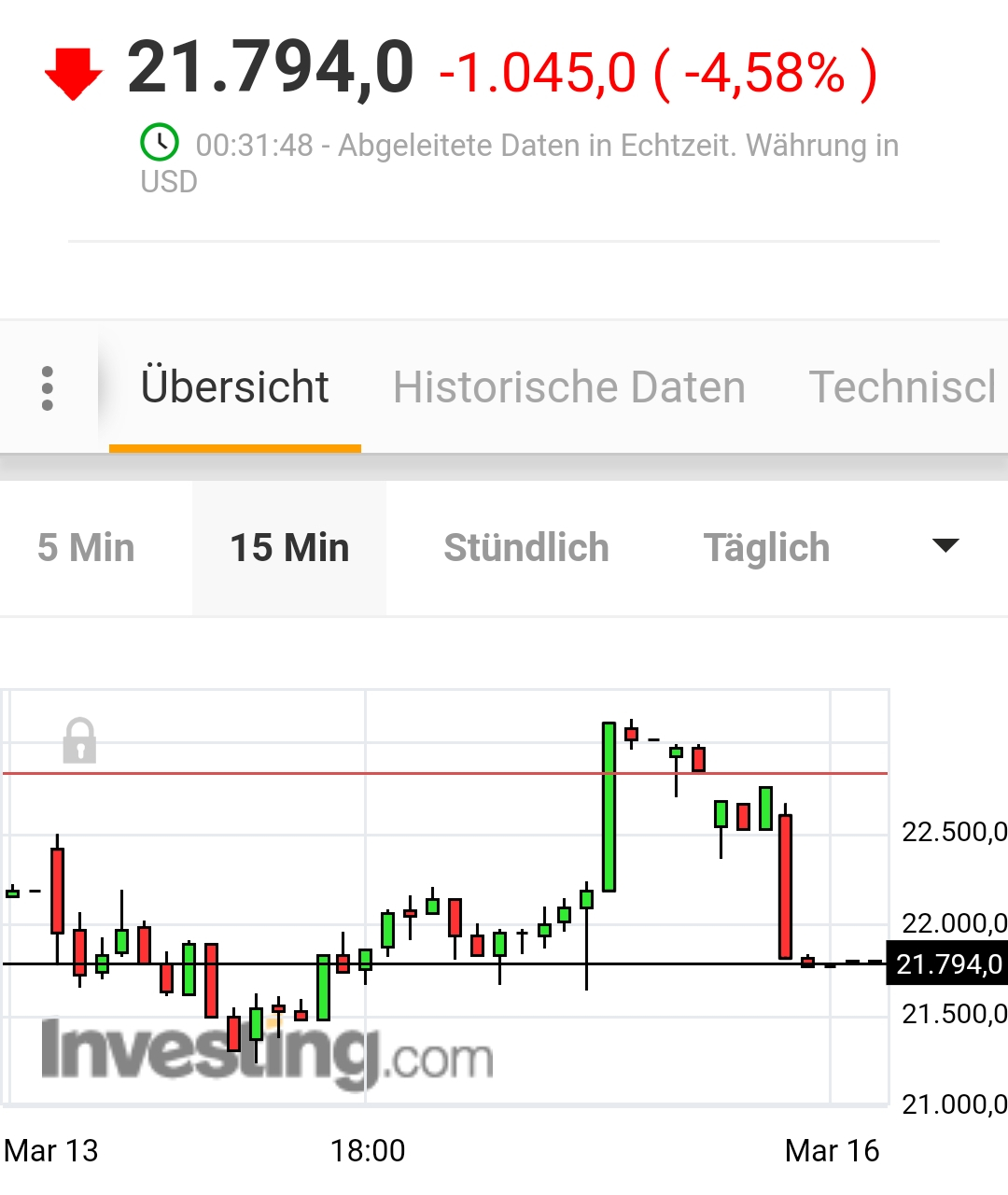Switch chart to Stündlich interval
Image resolution: width=1008 pixels, height=1195 pixels.
[526, 548]
